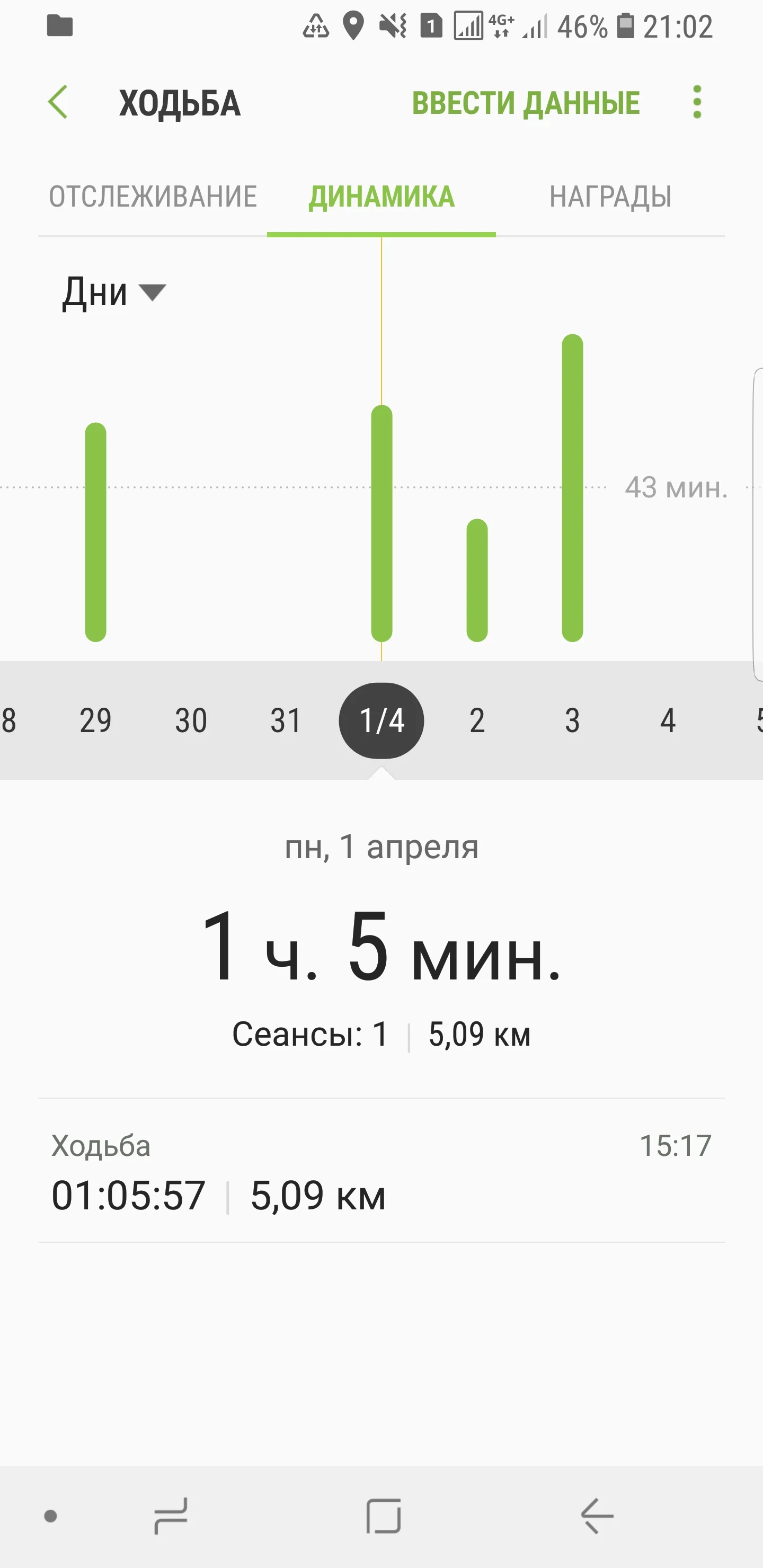Select the ДИНАМИКА tab
The width and height of the screenshot is (763, 1568).
(381, 197)
